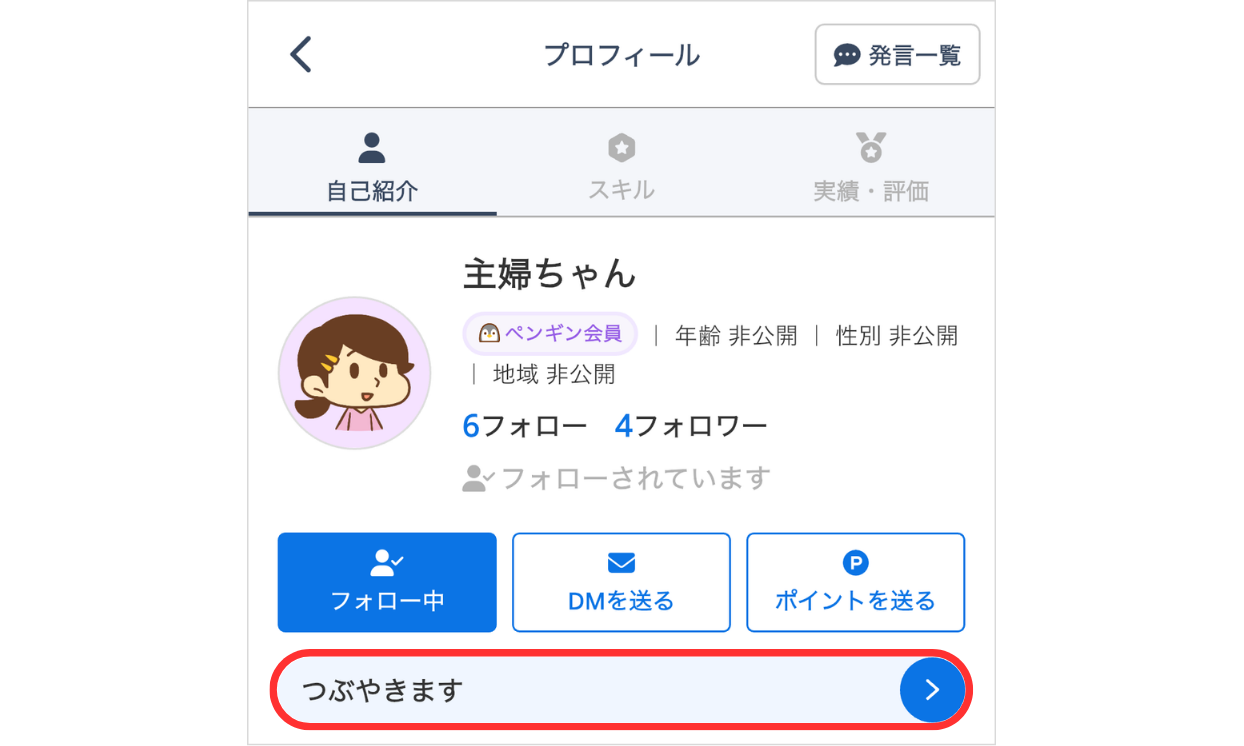
Task: Send a DM with DMを送る
Action: 621,582
